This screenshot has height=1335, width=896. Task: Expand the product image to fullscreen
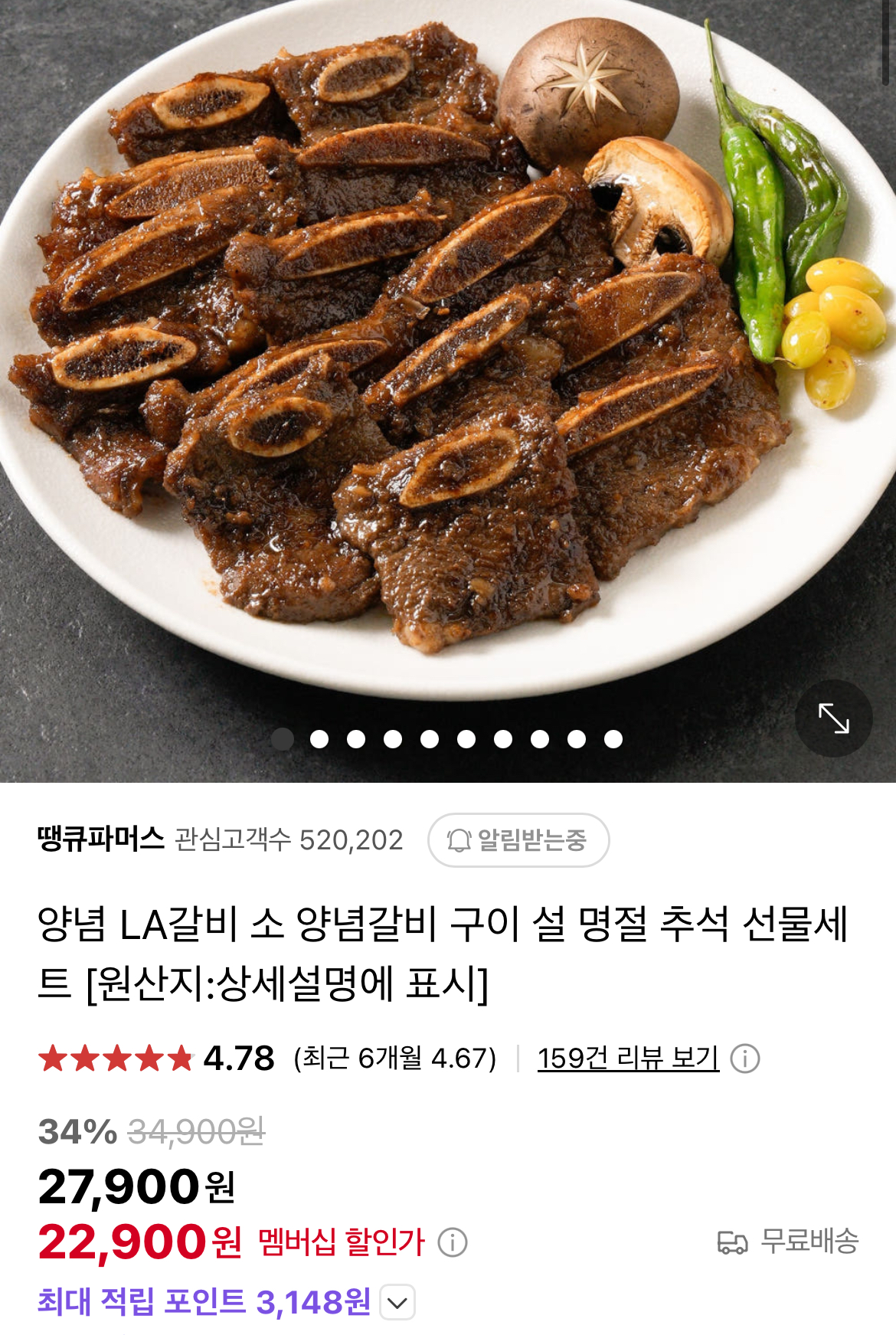(x=833, y=718)
